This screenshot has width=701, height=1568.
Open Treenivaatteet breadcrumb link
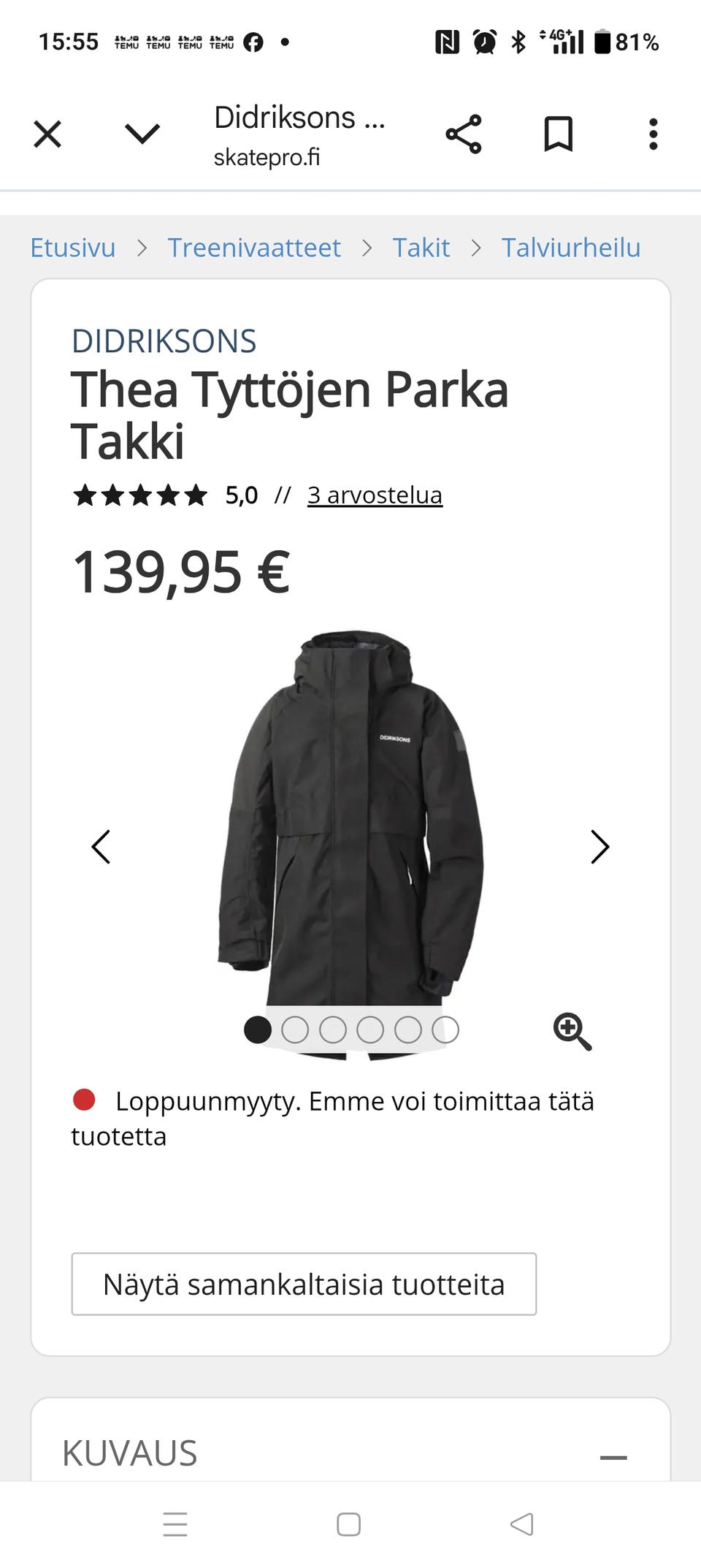click(x=254, y=248)
